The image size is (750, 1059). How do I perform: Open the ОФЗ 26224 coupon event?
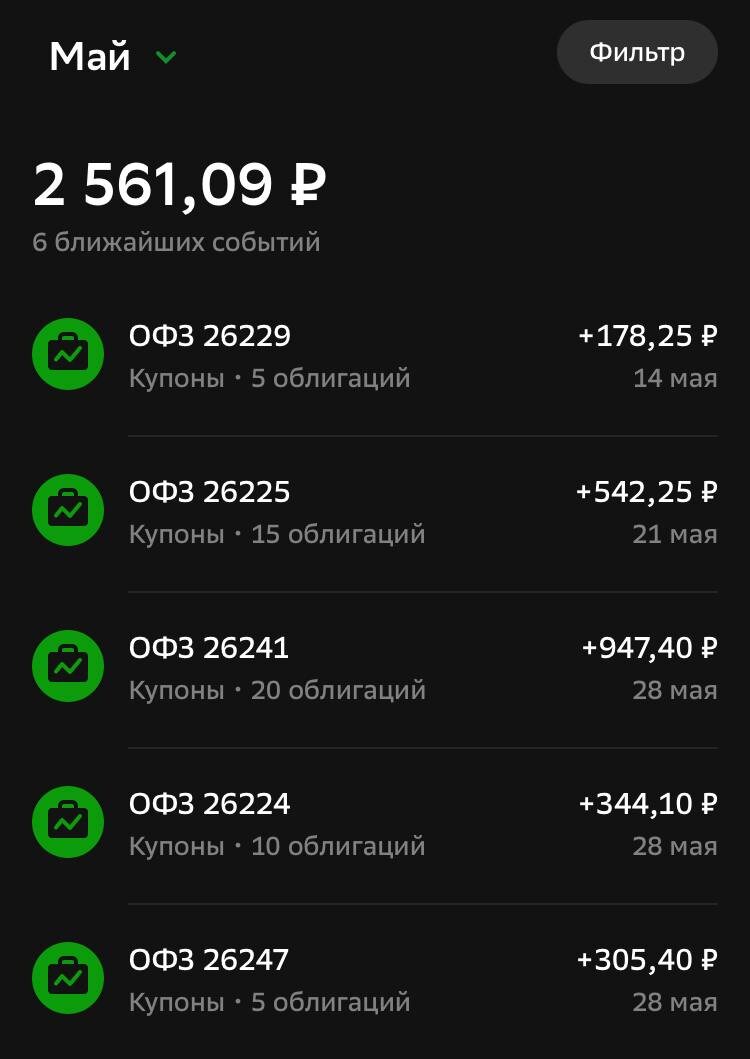click(375, 825)
